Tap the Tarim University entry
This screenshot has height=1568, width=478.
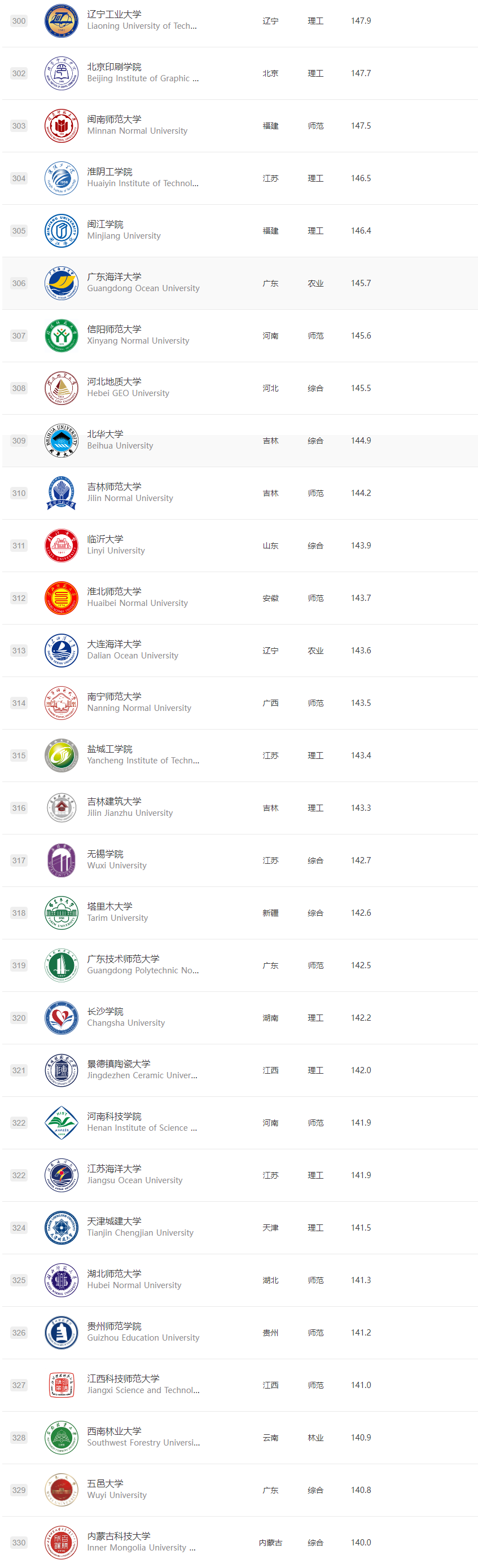coord(117,912)
